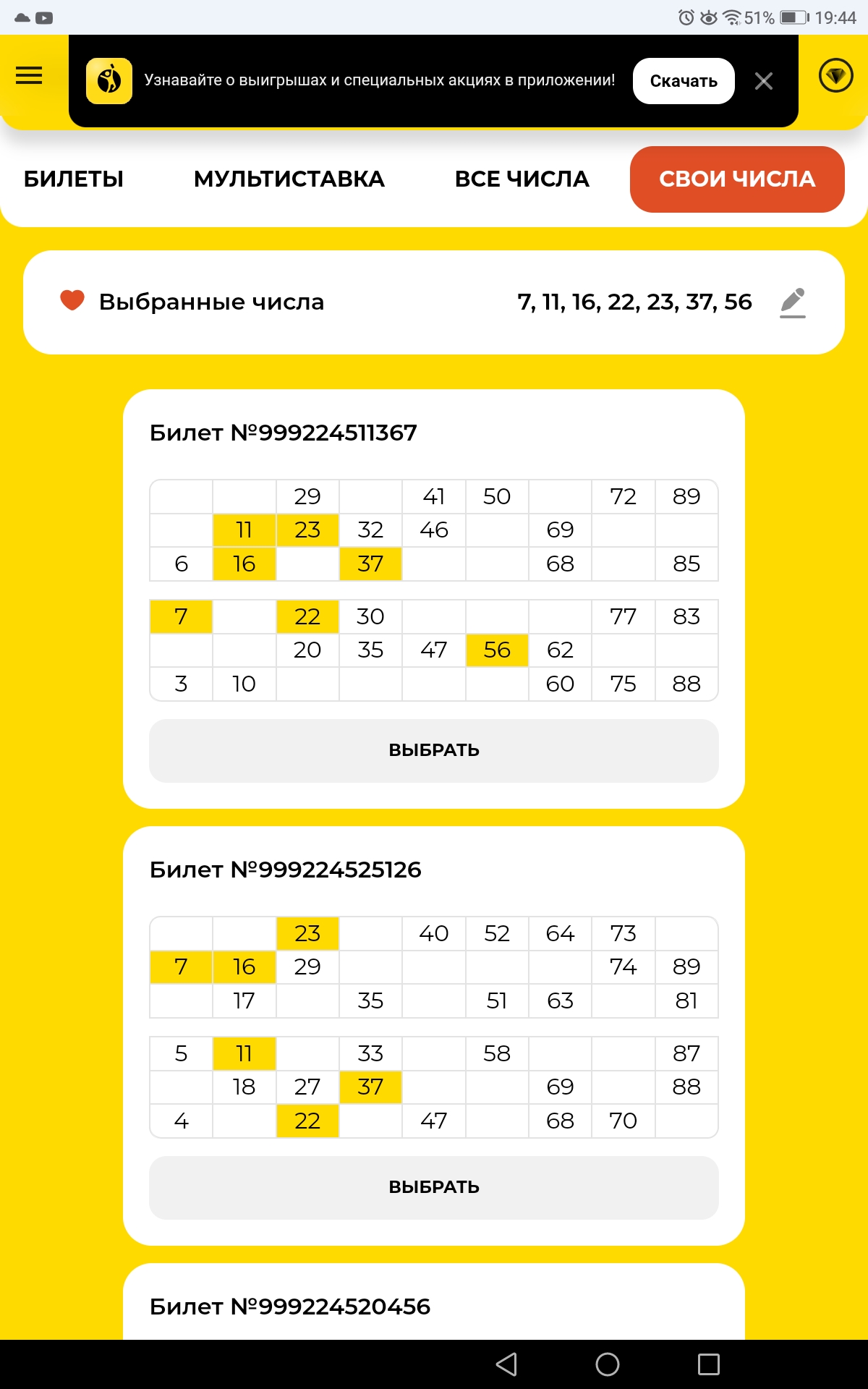This screenshot has height=1389, width=868.
Task: Switch to the БИЛЕТЫ tab
Action: (74, 179)
